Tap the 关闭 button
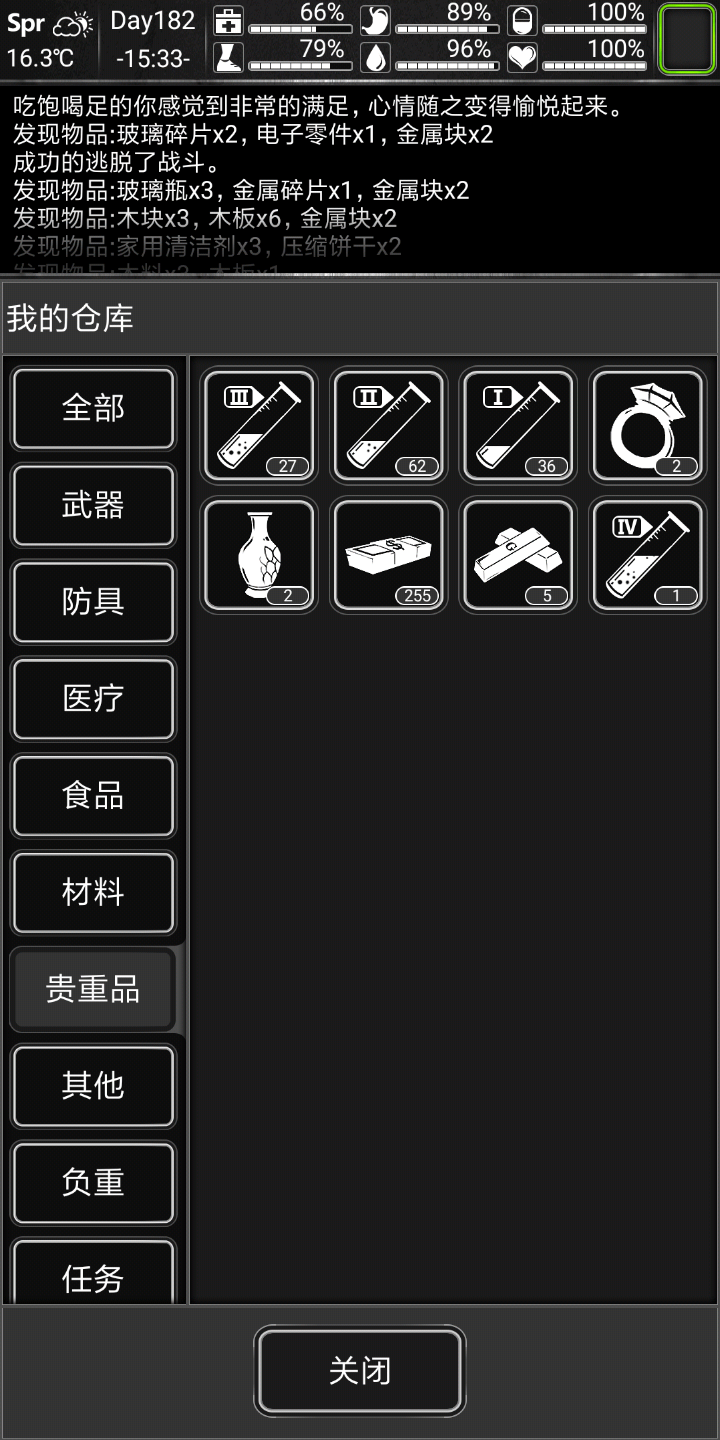 coord(360,1370)
